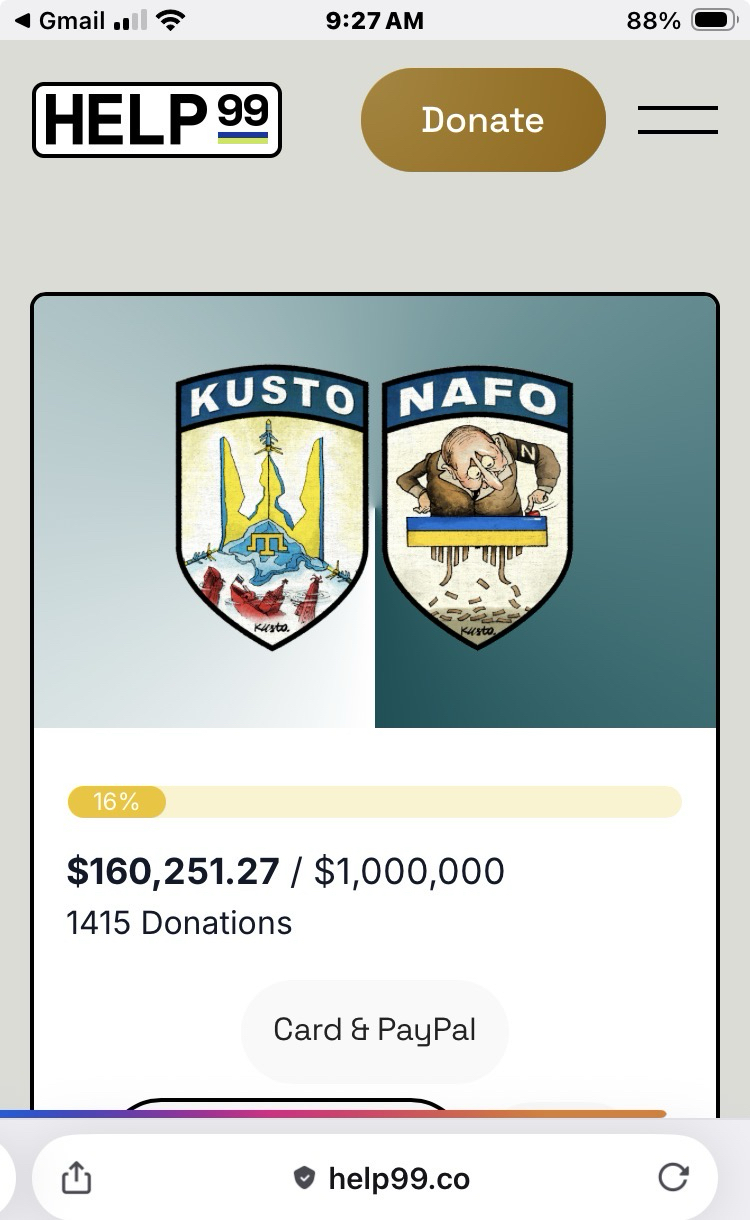Open the hamburger menu
750x1220 pixels.
point(677,120)
